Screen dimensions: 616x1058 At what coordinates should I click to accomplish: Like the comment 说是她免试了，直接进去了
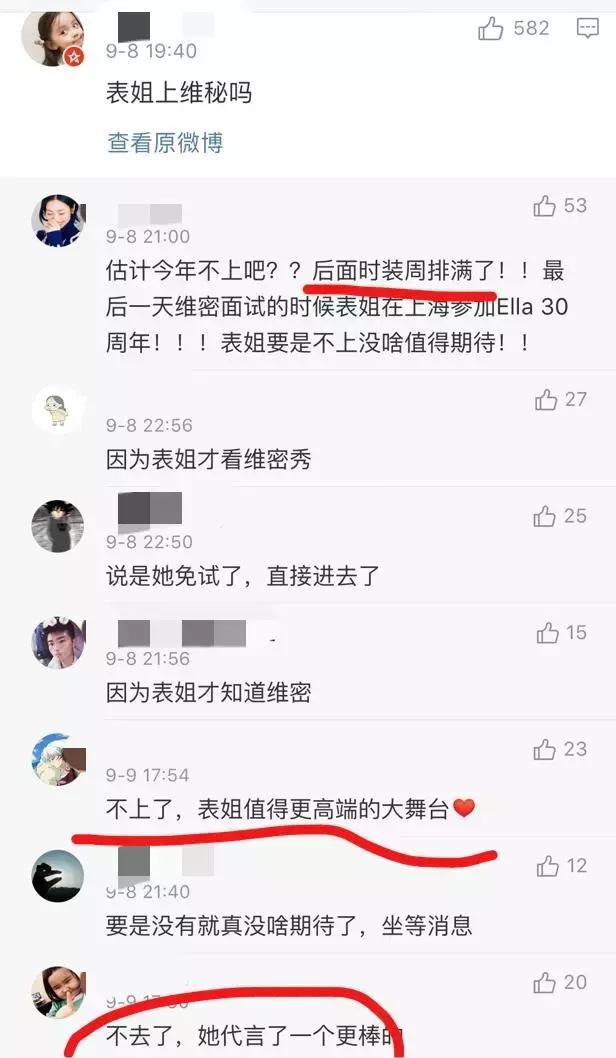(545, 516)
